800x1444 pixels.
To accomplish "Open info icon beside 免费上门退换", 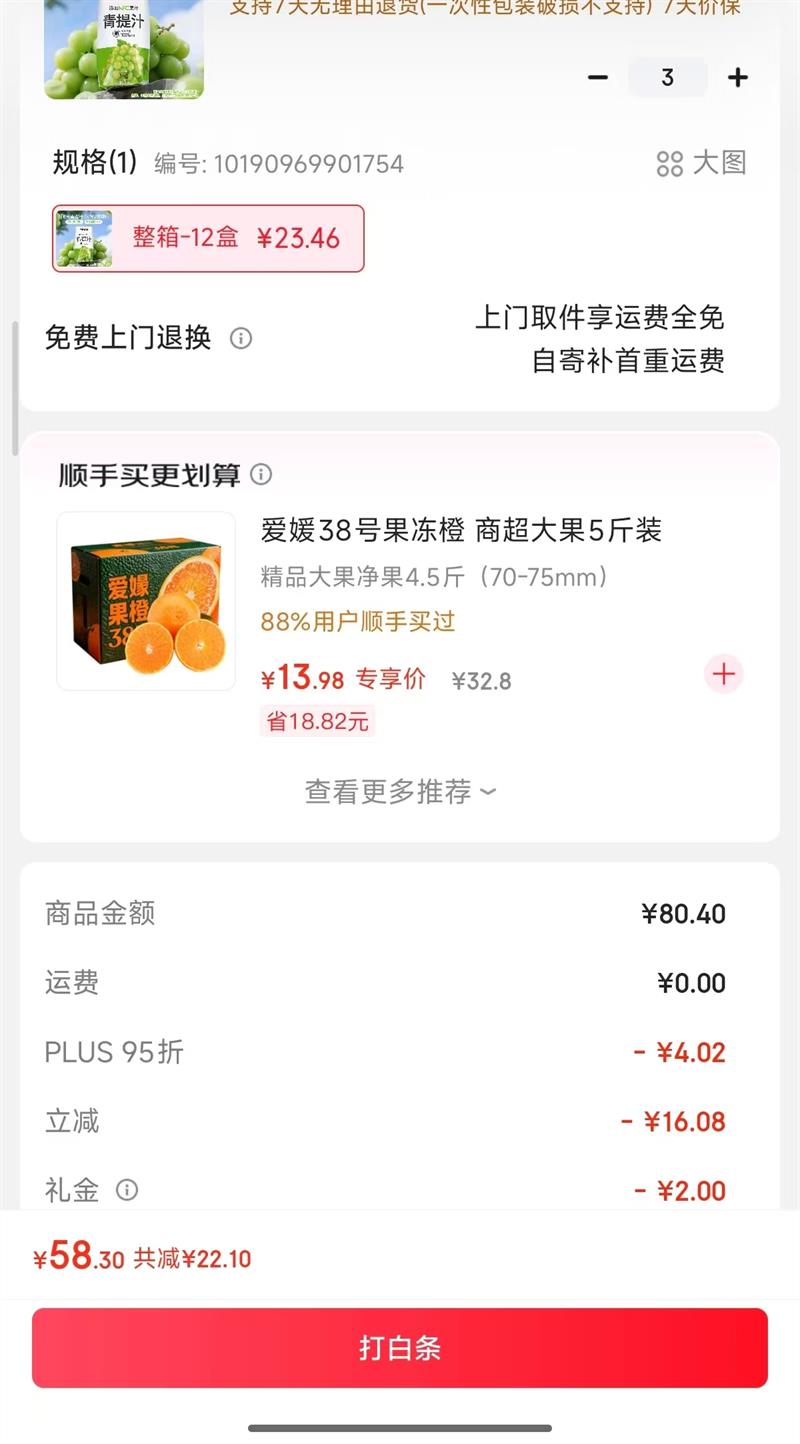I will coord(240,338).
